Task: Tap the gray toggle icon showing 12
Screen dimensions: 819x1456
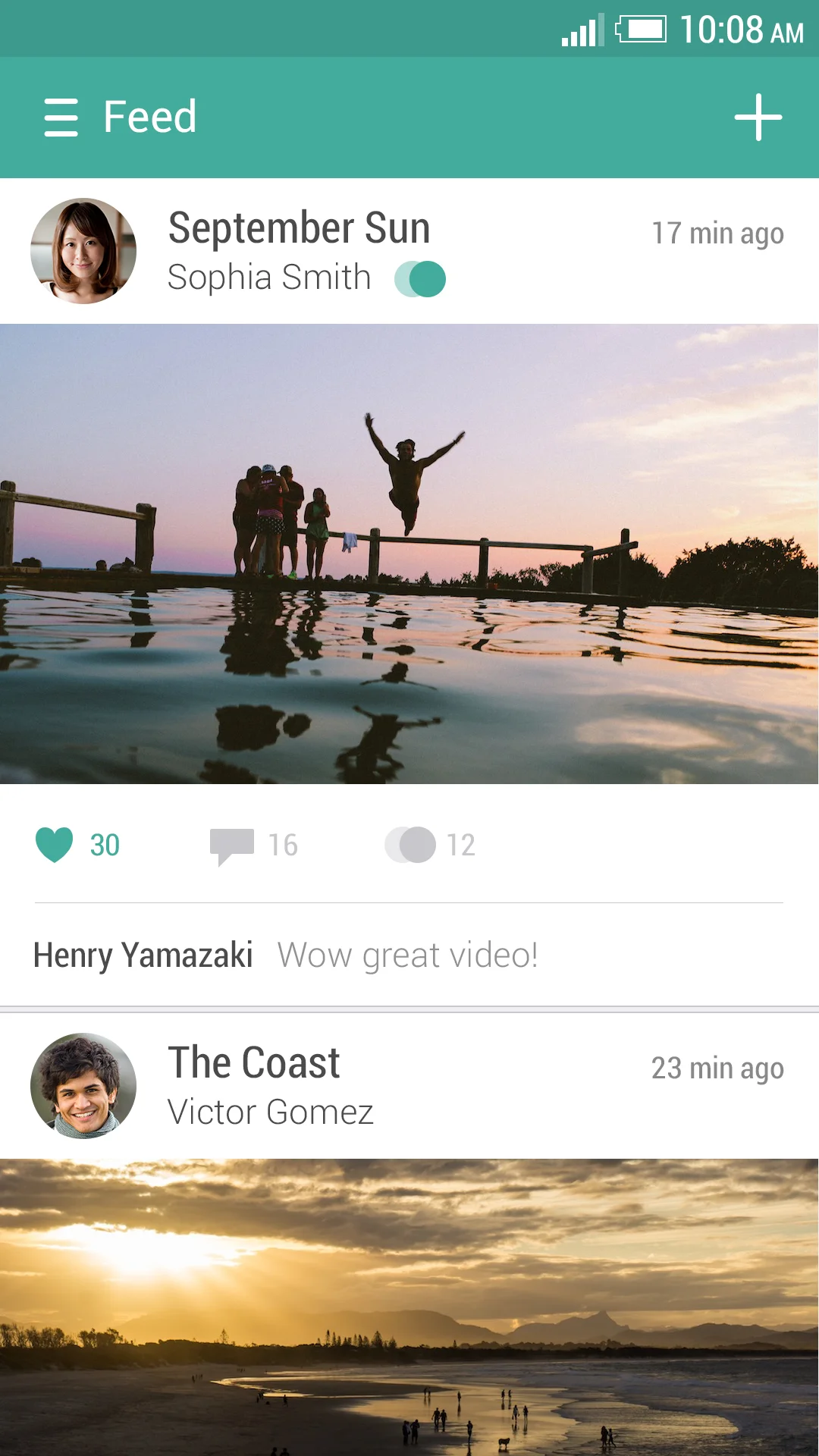Action: pyautogui.click(x=410, y=845)
